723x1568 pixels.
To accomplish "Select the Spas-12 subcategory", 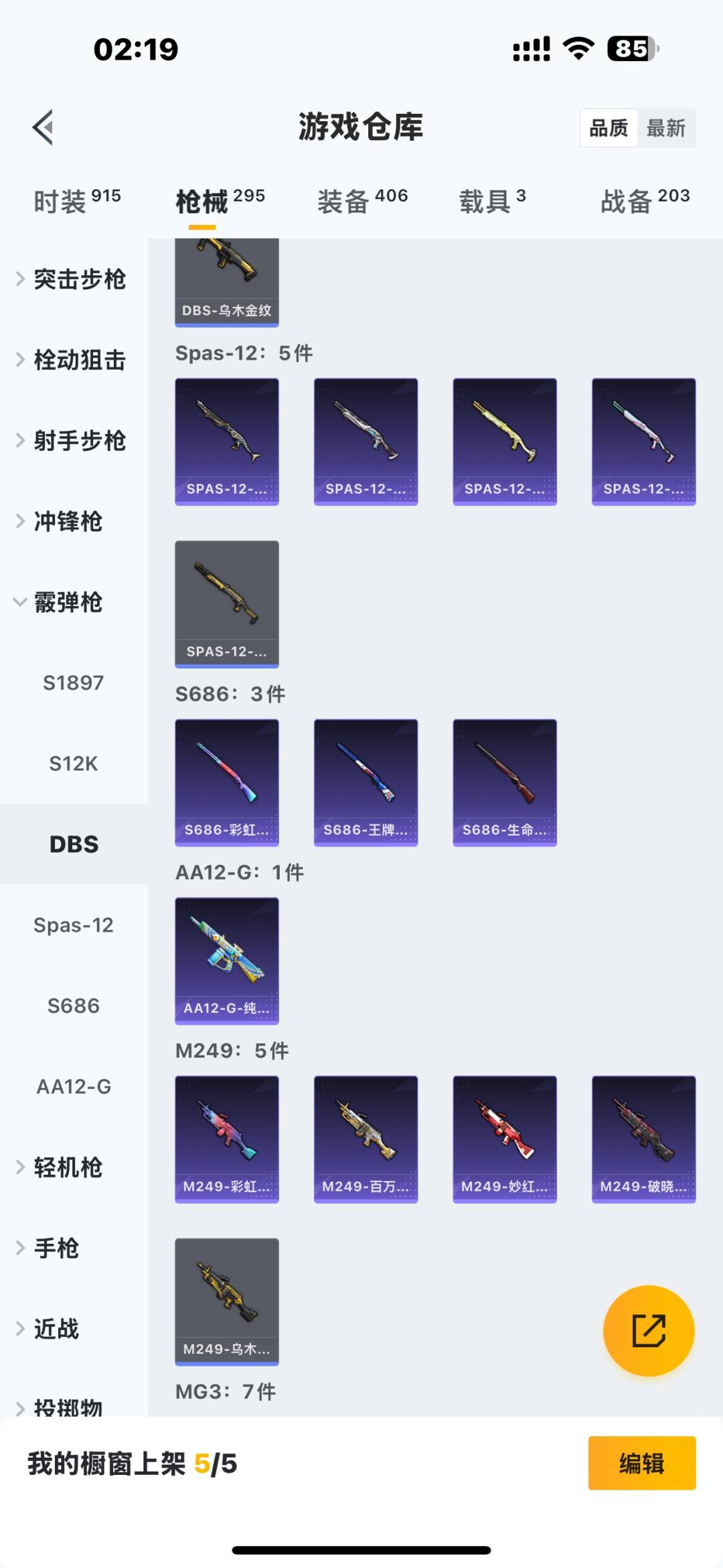I will (x=74, y=925).
